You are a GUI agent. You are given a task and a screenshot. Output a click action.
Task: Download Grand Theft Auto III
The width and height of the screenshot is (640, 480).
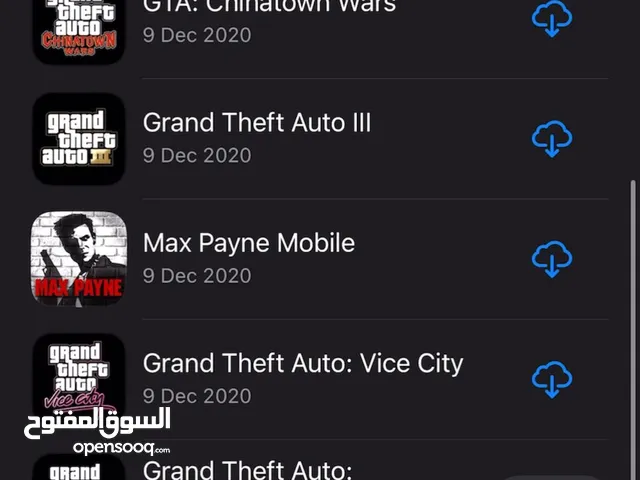pyautogui.click(x=551, y=138)
